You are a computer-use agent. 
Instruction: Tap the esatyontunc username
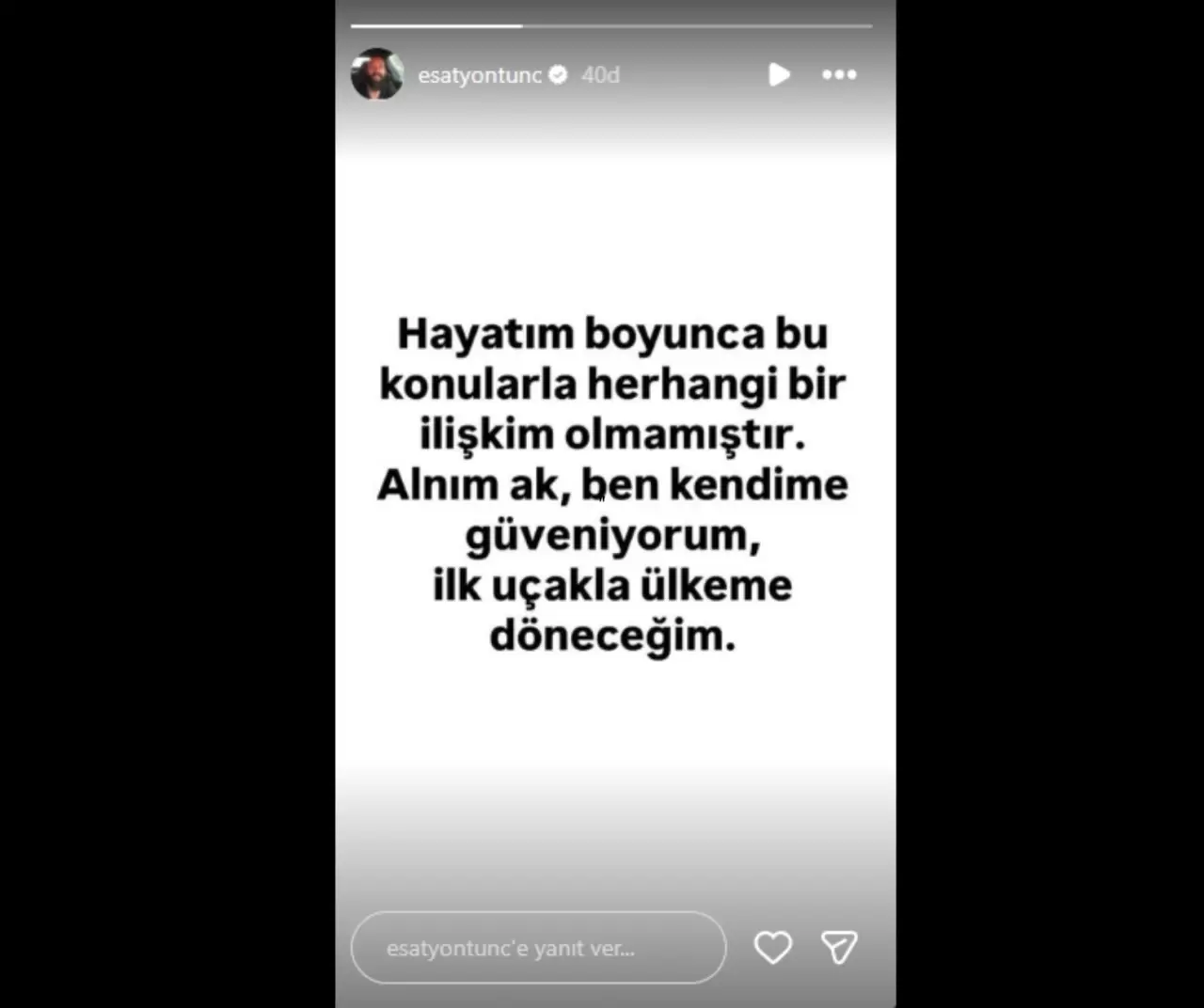479,75
